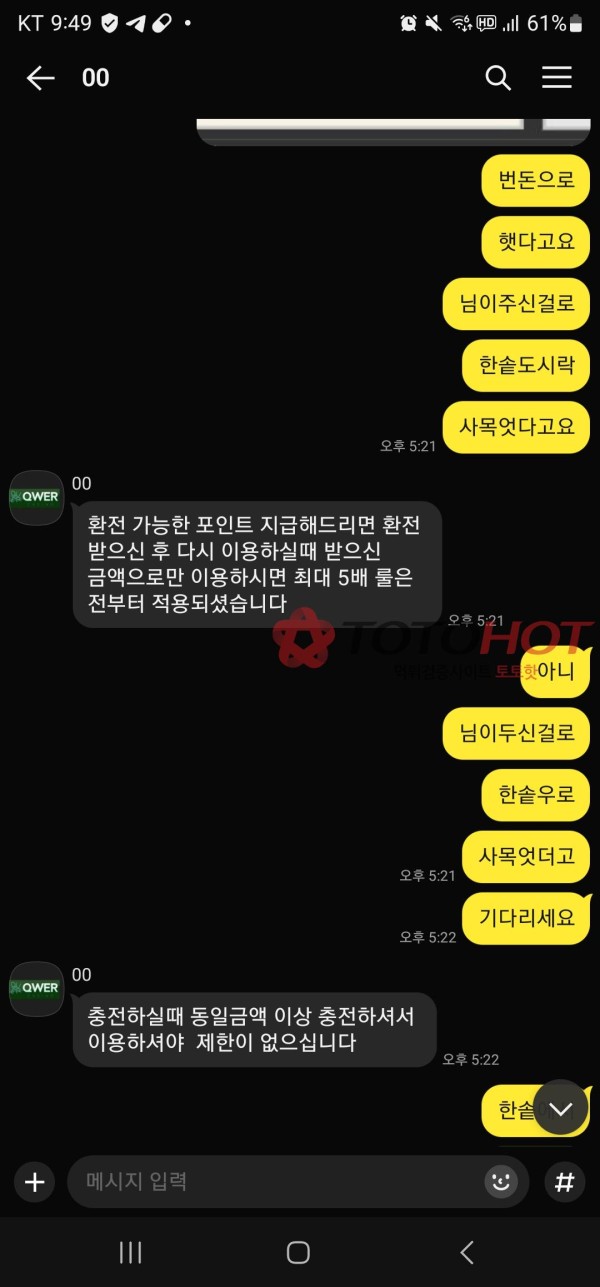This screenshot has height=1287, width=600.
Task: Open the hashtag search button
Action: click(565, 1182)
